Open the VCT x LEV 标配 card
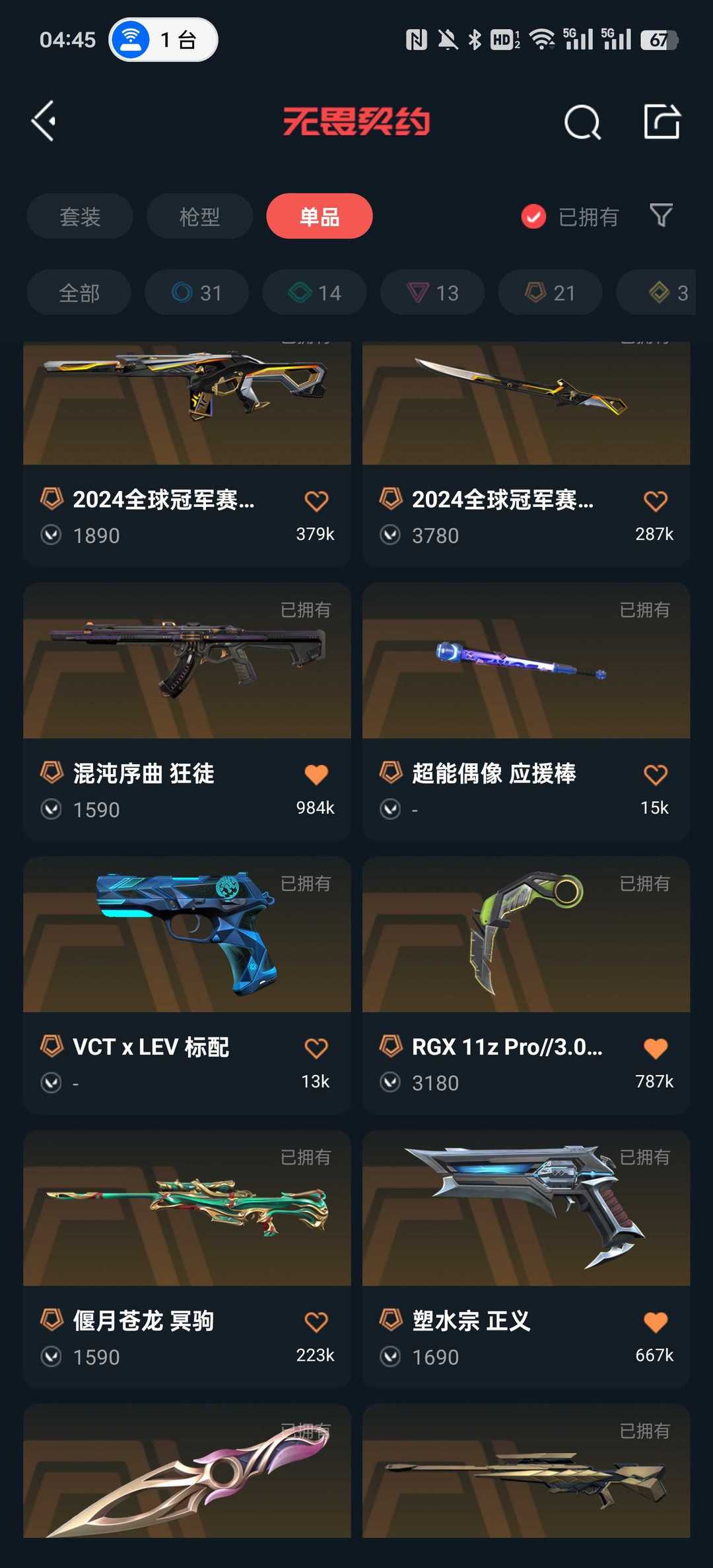 187,985
